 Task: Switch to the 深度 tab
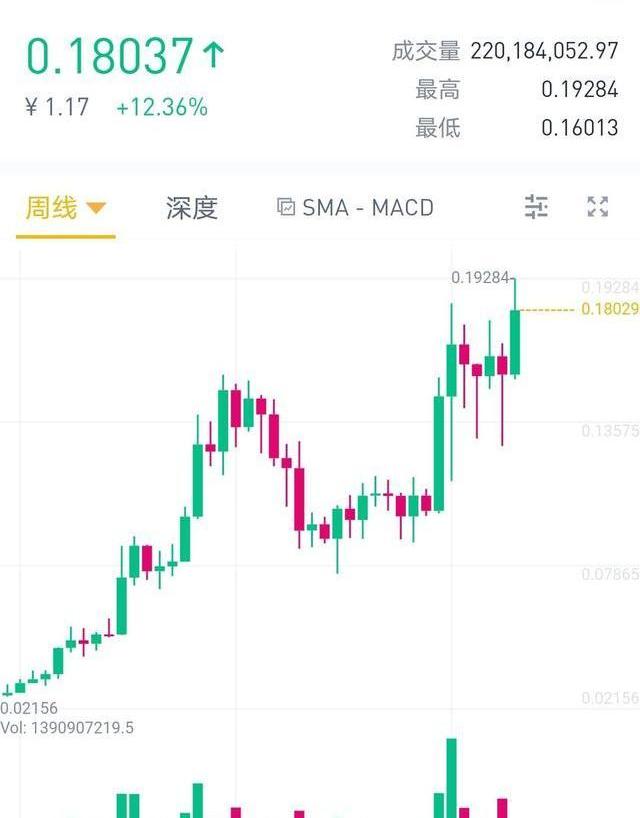click(191, 208)
